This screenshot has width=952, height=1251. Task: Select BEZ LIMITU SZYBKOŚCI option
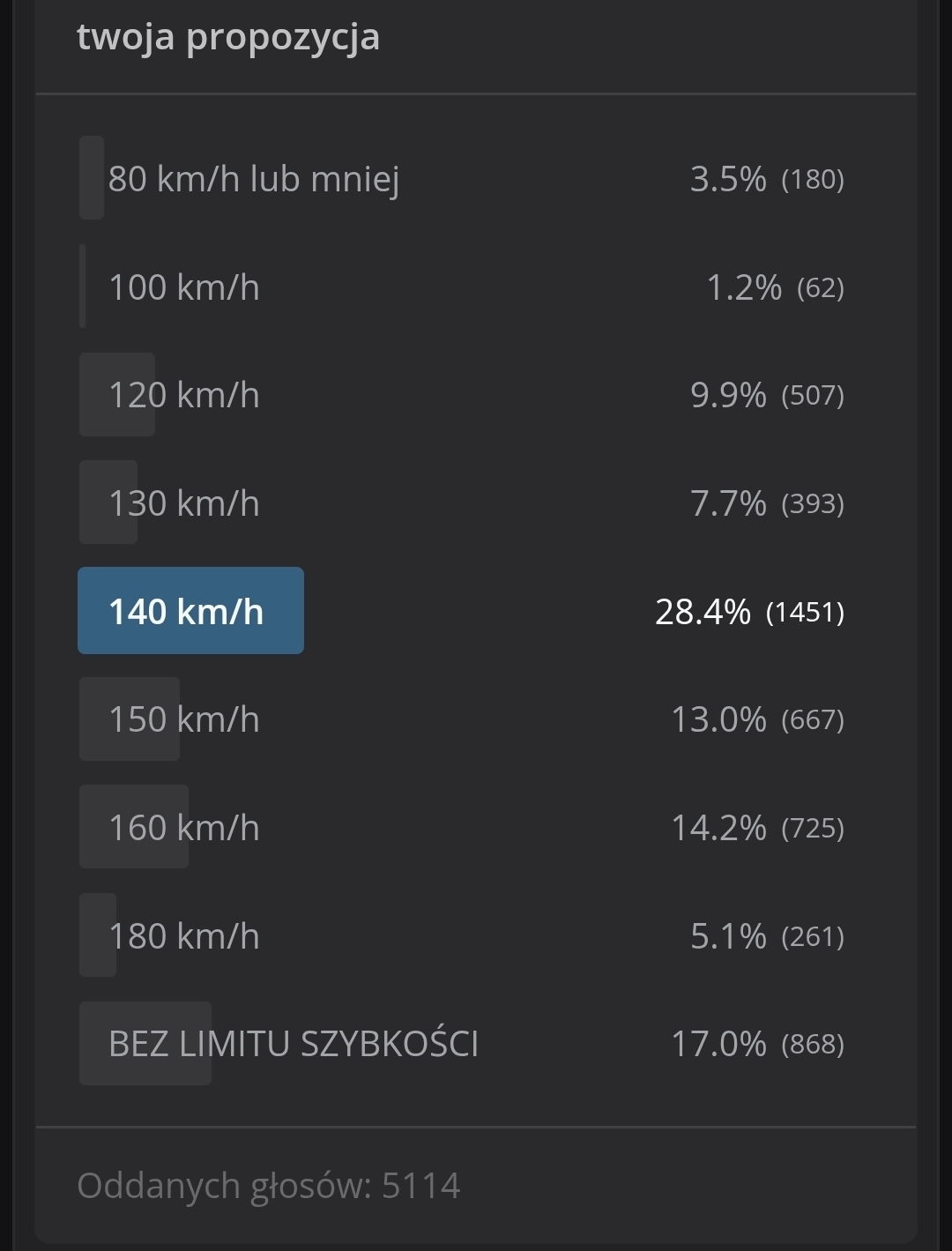pyautogui.click(x=293, y=1044)
